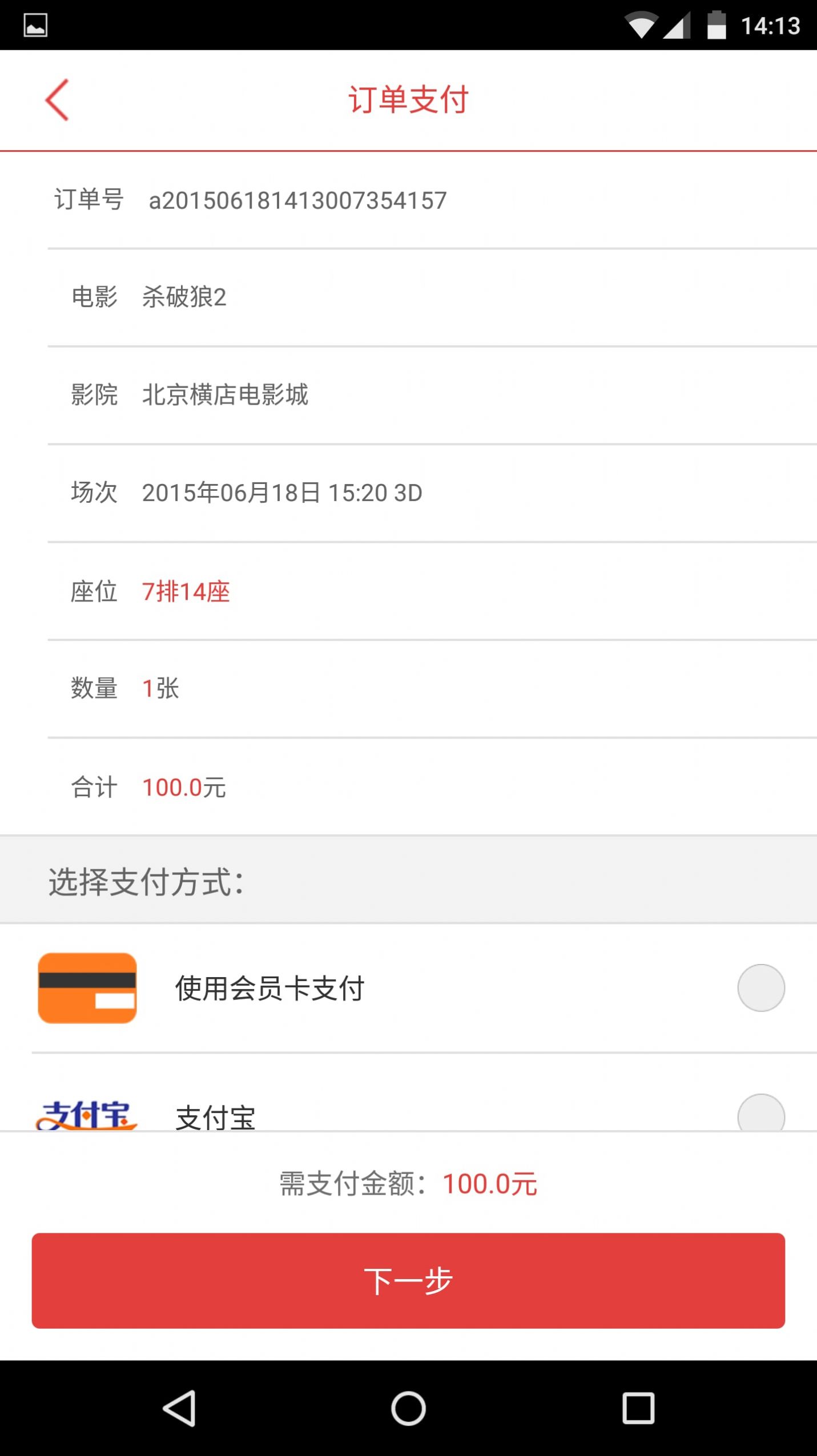Tap the signal strength indicator in status bar
817x1456 pixels.
tap(675, 23)
